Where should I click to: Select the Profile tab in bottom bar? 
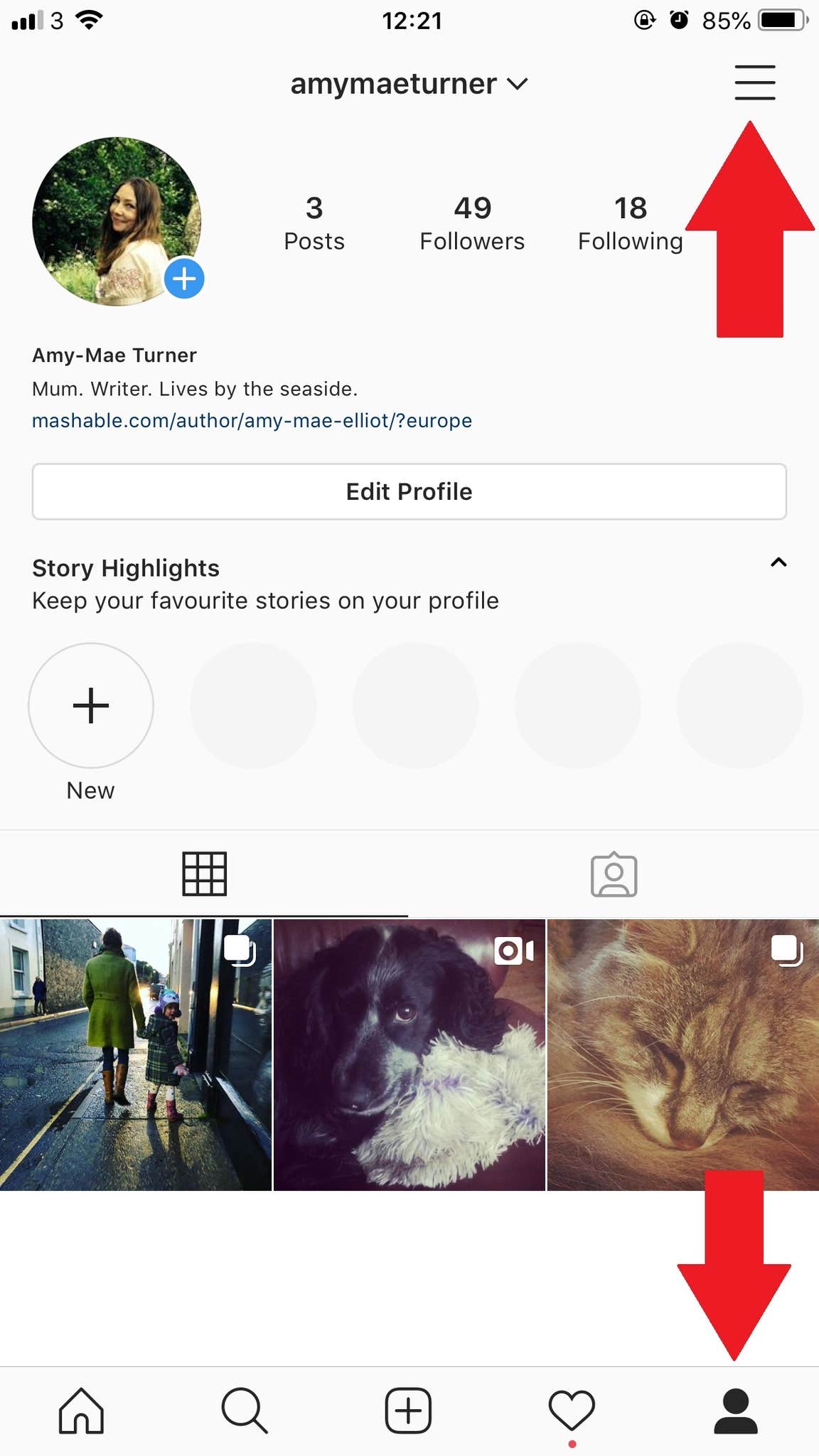(735, 1410)
